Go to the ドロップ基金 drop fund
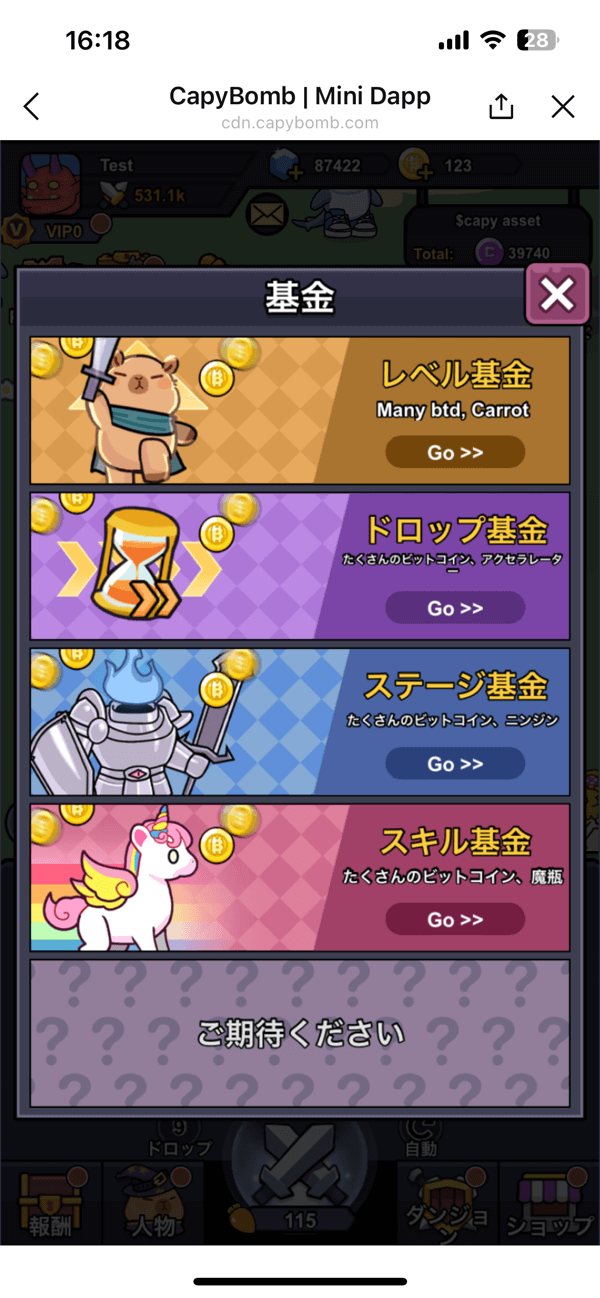 (x=455, y=608)
